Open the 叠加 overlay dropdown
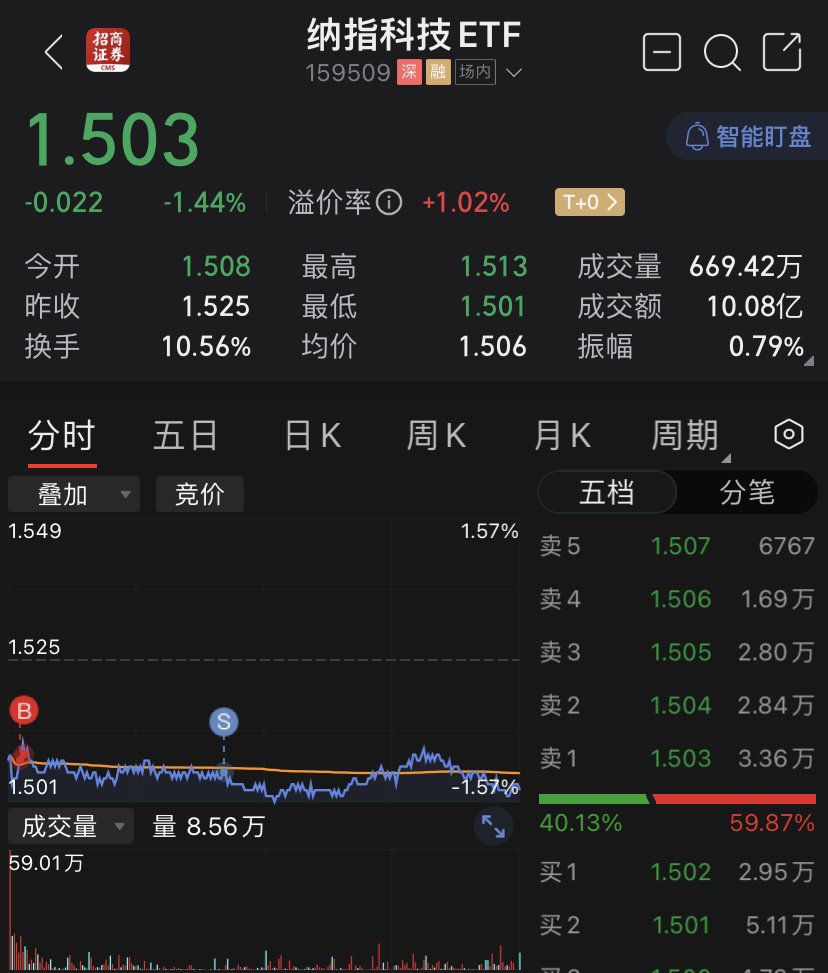 pyautogui.click(x=73, y=494)
